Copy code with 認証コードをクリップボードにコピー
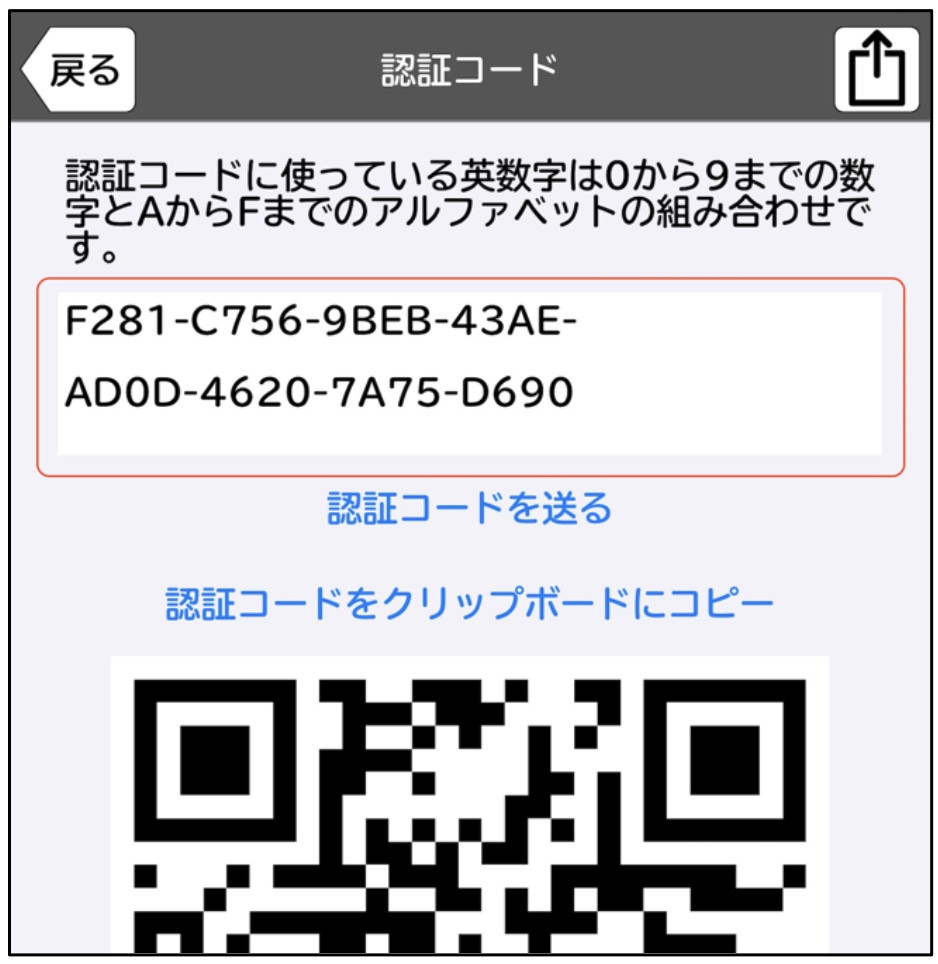938x964 pixels. [469, 603]
